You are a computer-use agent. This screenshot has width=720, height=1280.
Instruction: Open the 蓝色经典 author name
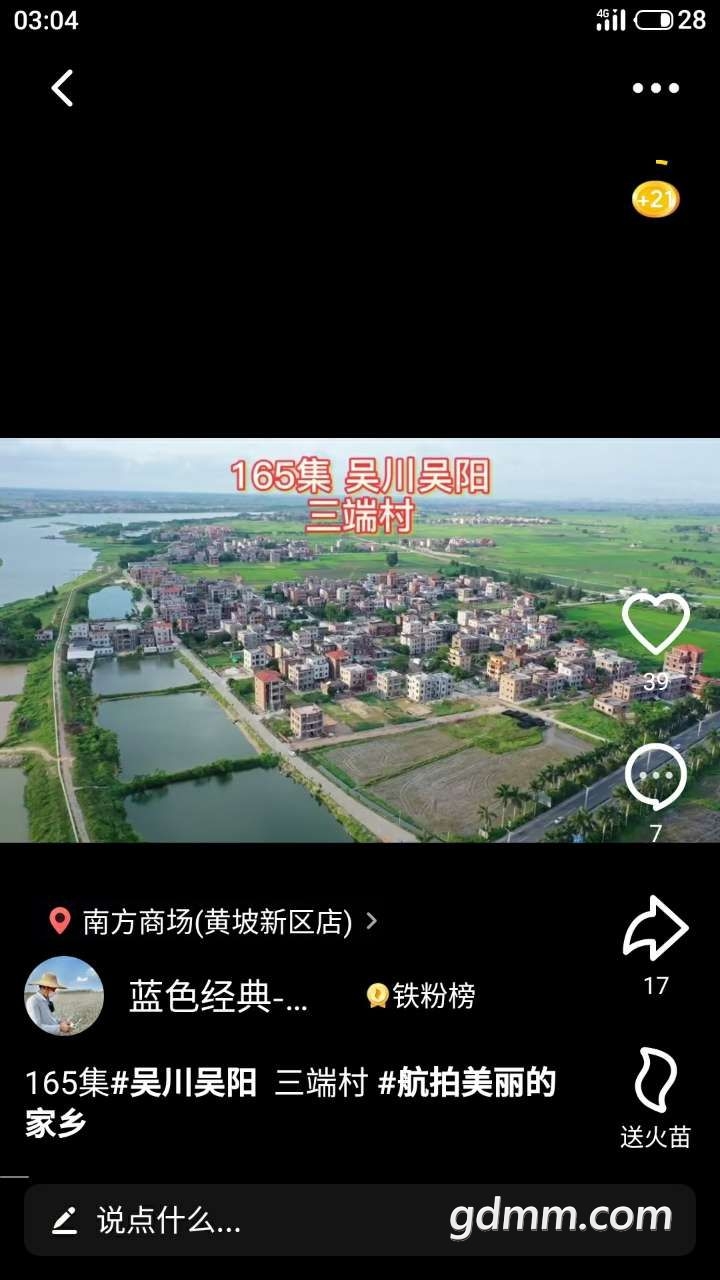coord(218,996)
